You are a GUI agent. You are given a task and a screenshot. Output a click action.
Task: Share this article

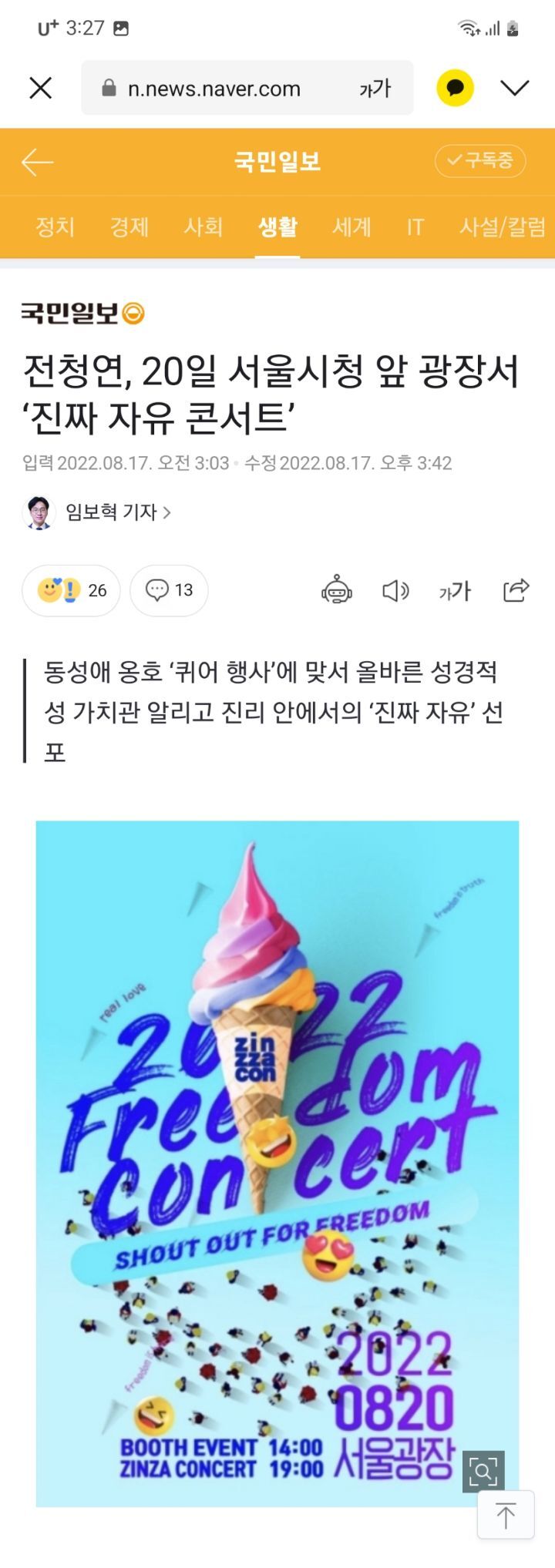pyautogui.click(x=516, y=590)
